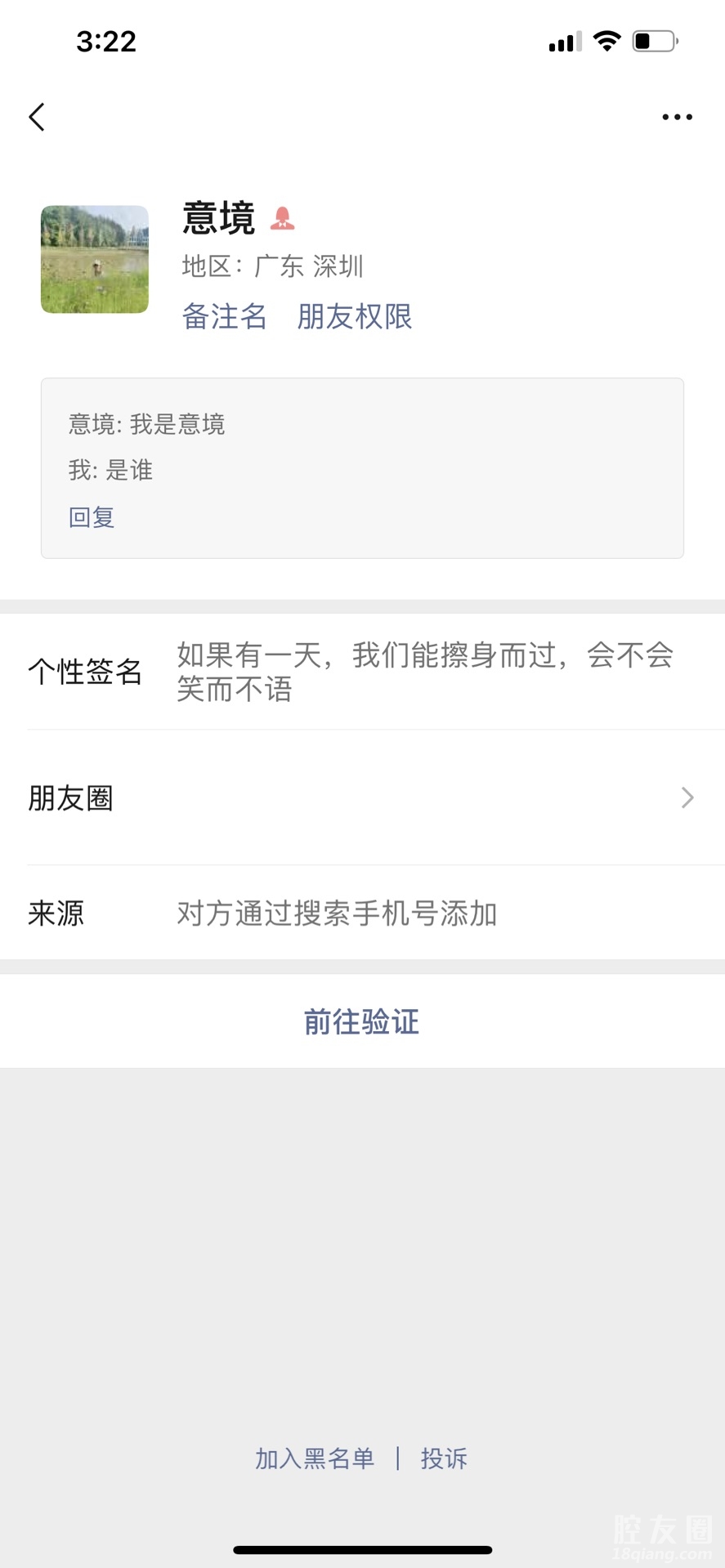This screenshot has height=1568, width=725.
Task: Tap 前往验证 to verify the request
Action: 361,1021
